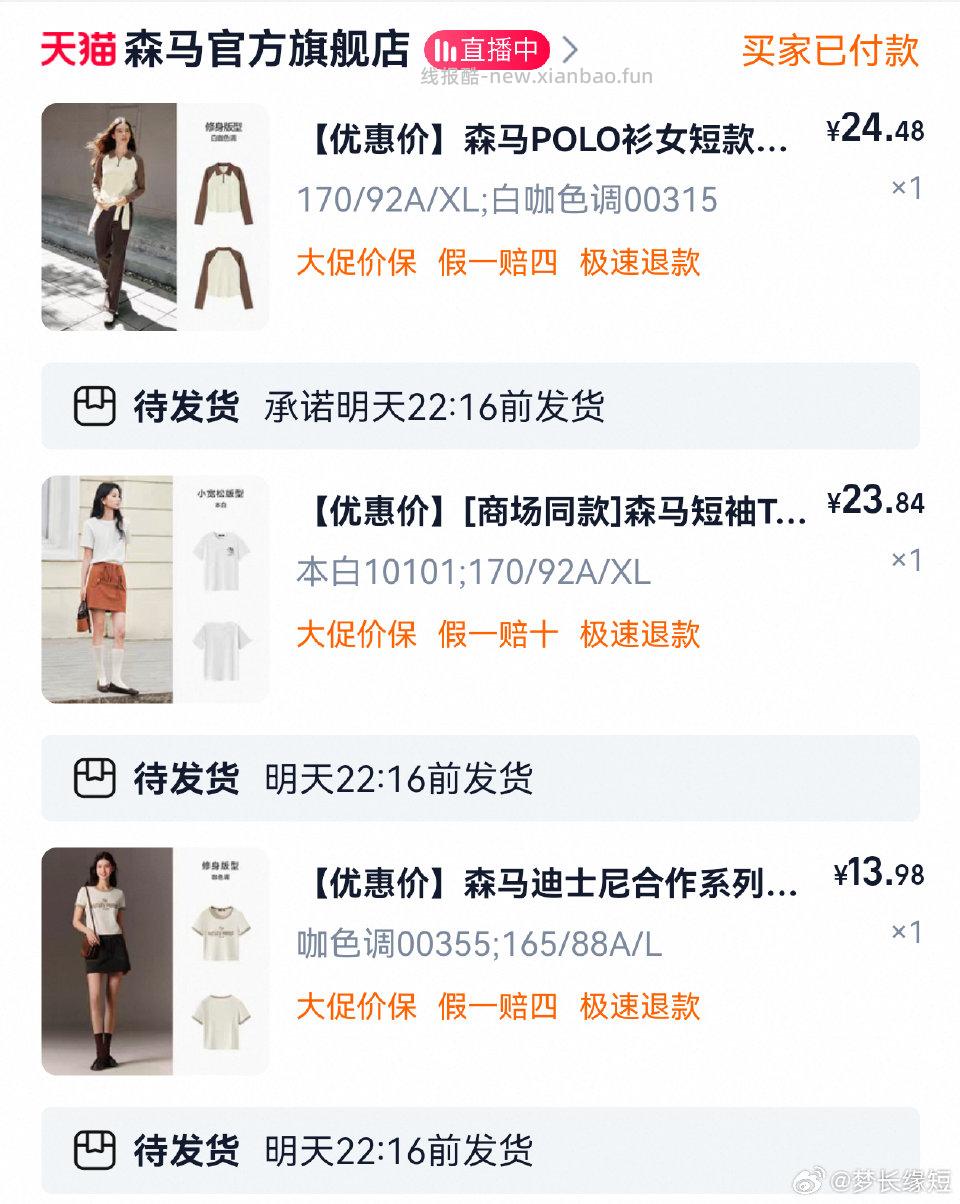Click spec text 本白10101;170/92A/XL
This screenshot has height=1204, width=960.
click(x=471, y=568)
